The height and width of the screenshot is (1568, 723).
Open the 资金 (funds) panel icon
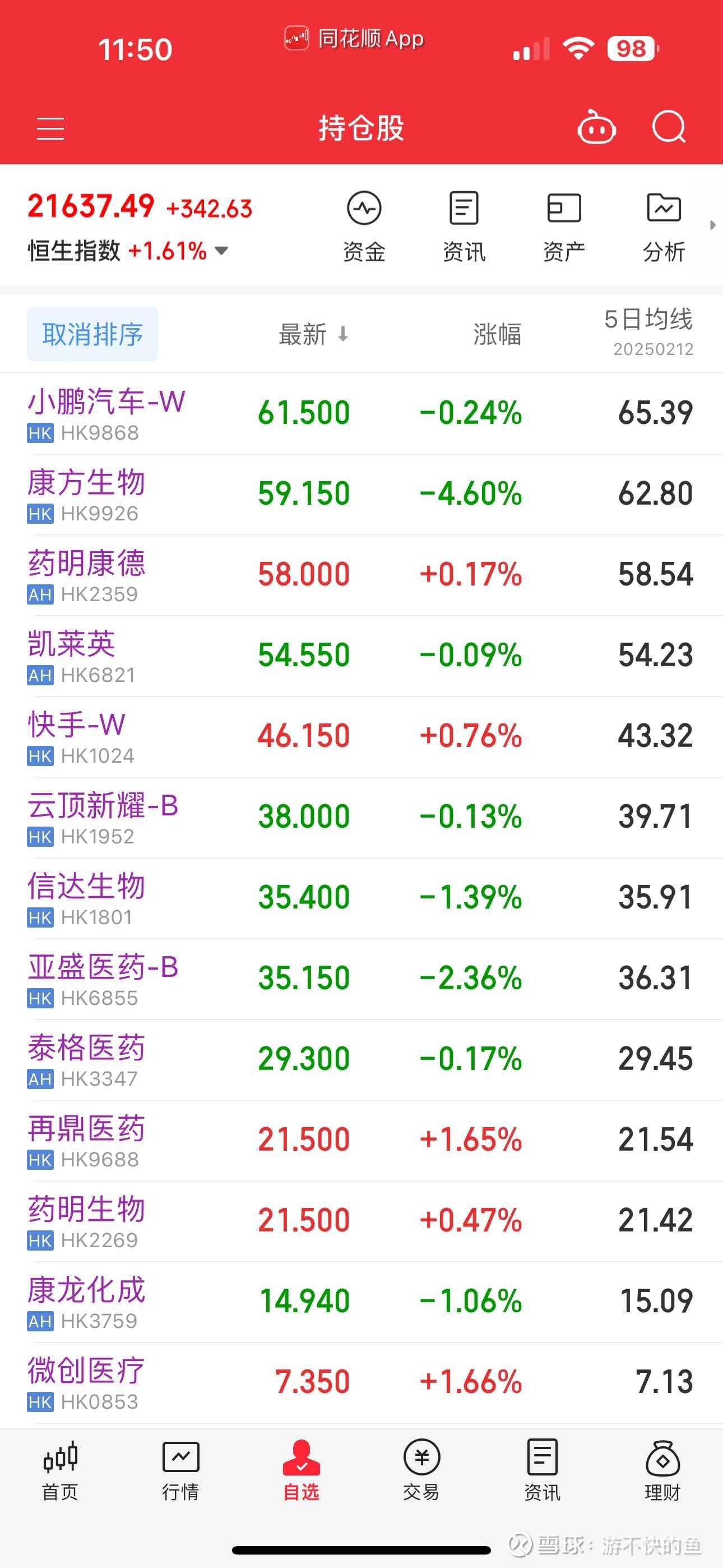pyautogui.click(x=363, y=226)
